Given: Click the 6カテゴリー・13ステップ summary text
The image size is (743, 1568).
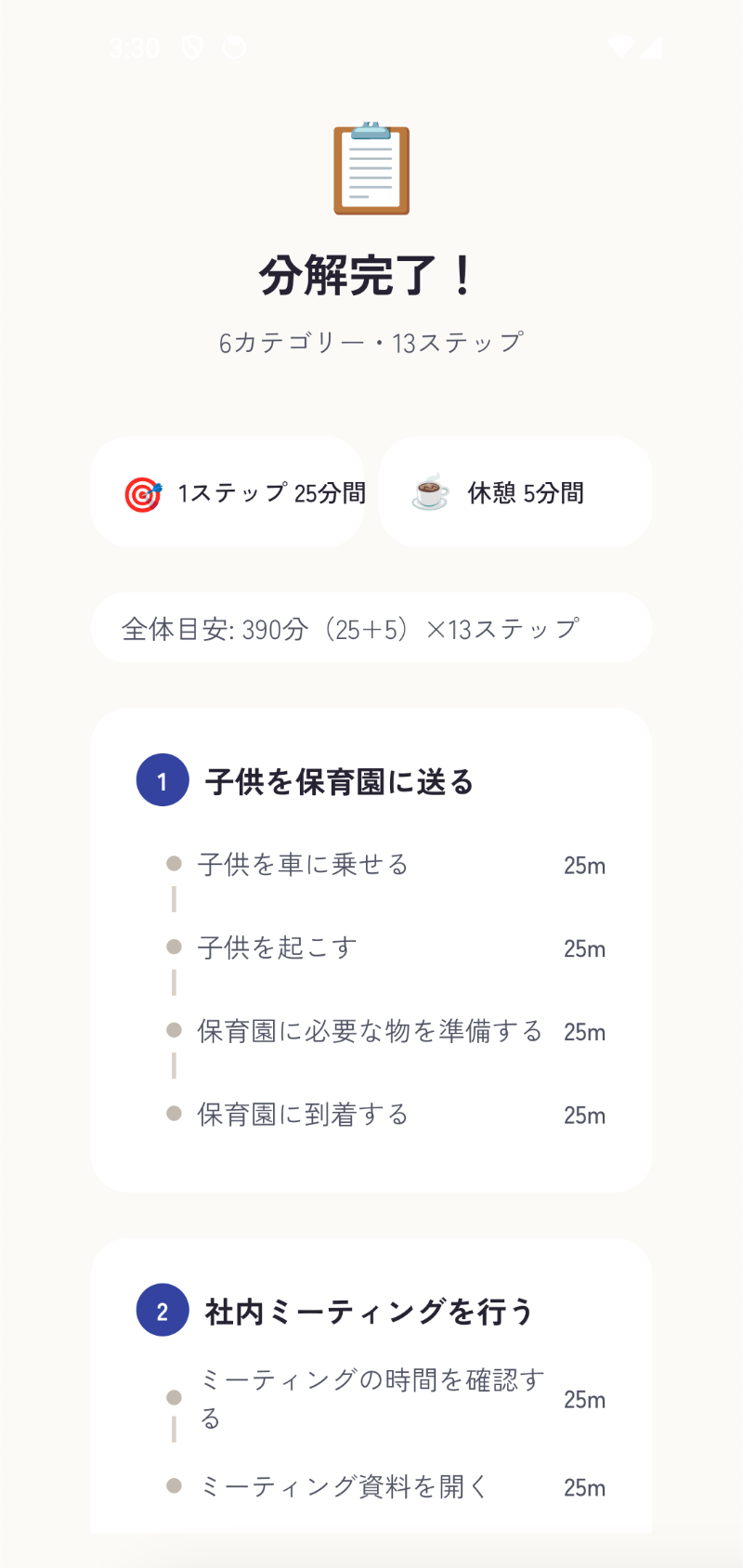Looking at the screenshot, I should [371, 341].
